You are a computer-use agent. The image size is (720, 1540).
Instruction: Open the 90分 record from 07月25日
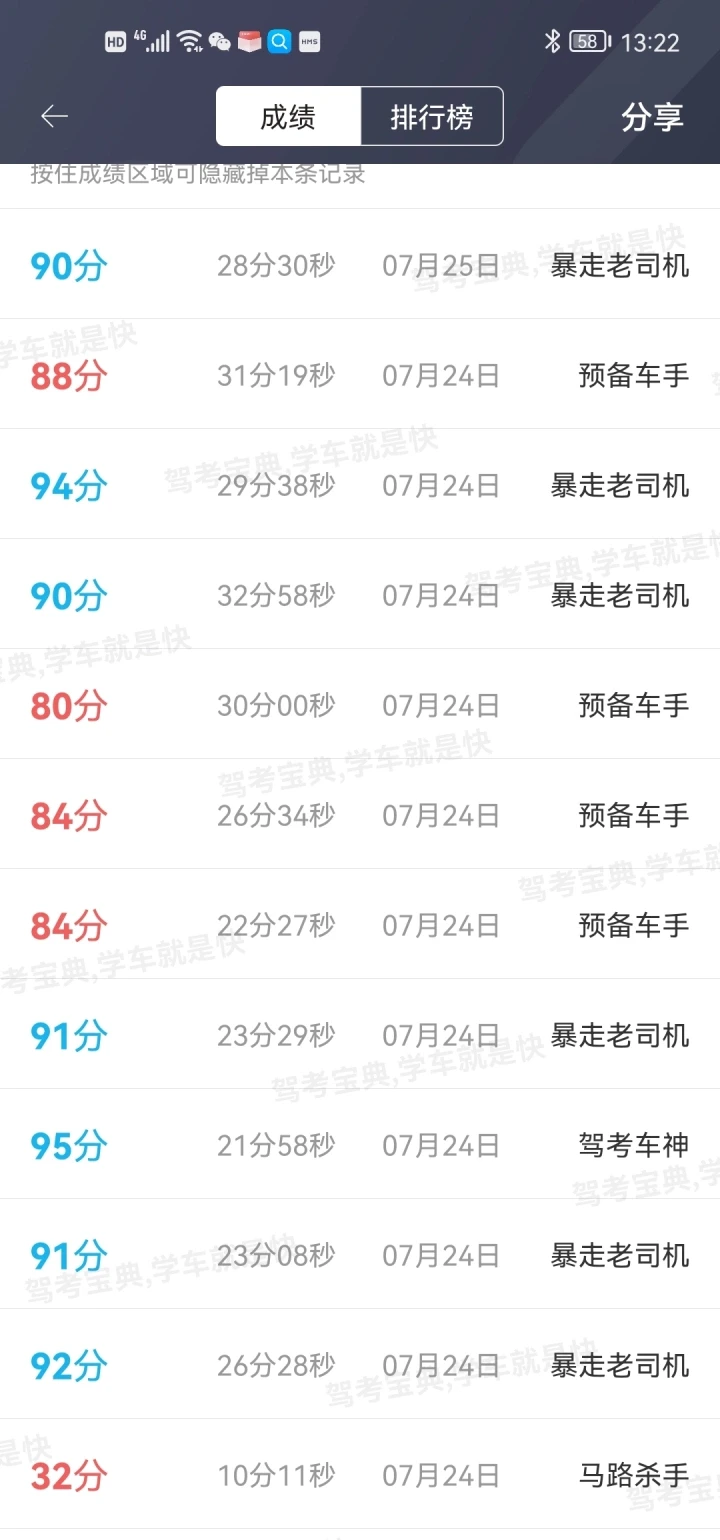click(360, 264)
